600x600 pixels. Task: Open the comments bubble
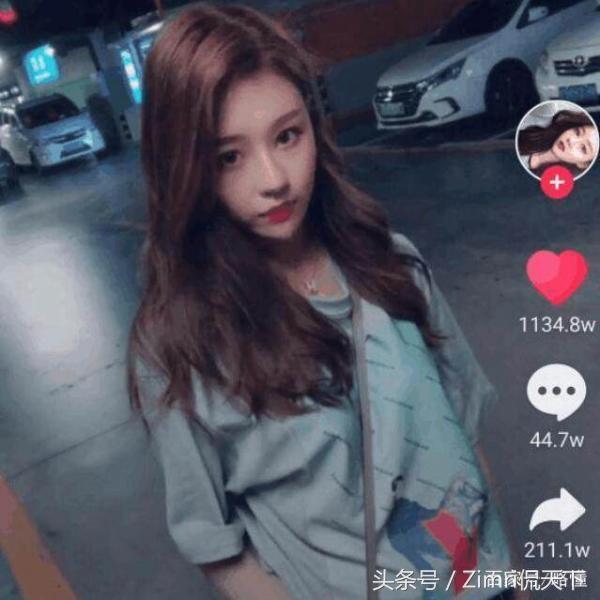(557, 393)
